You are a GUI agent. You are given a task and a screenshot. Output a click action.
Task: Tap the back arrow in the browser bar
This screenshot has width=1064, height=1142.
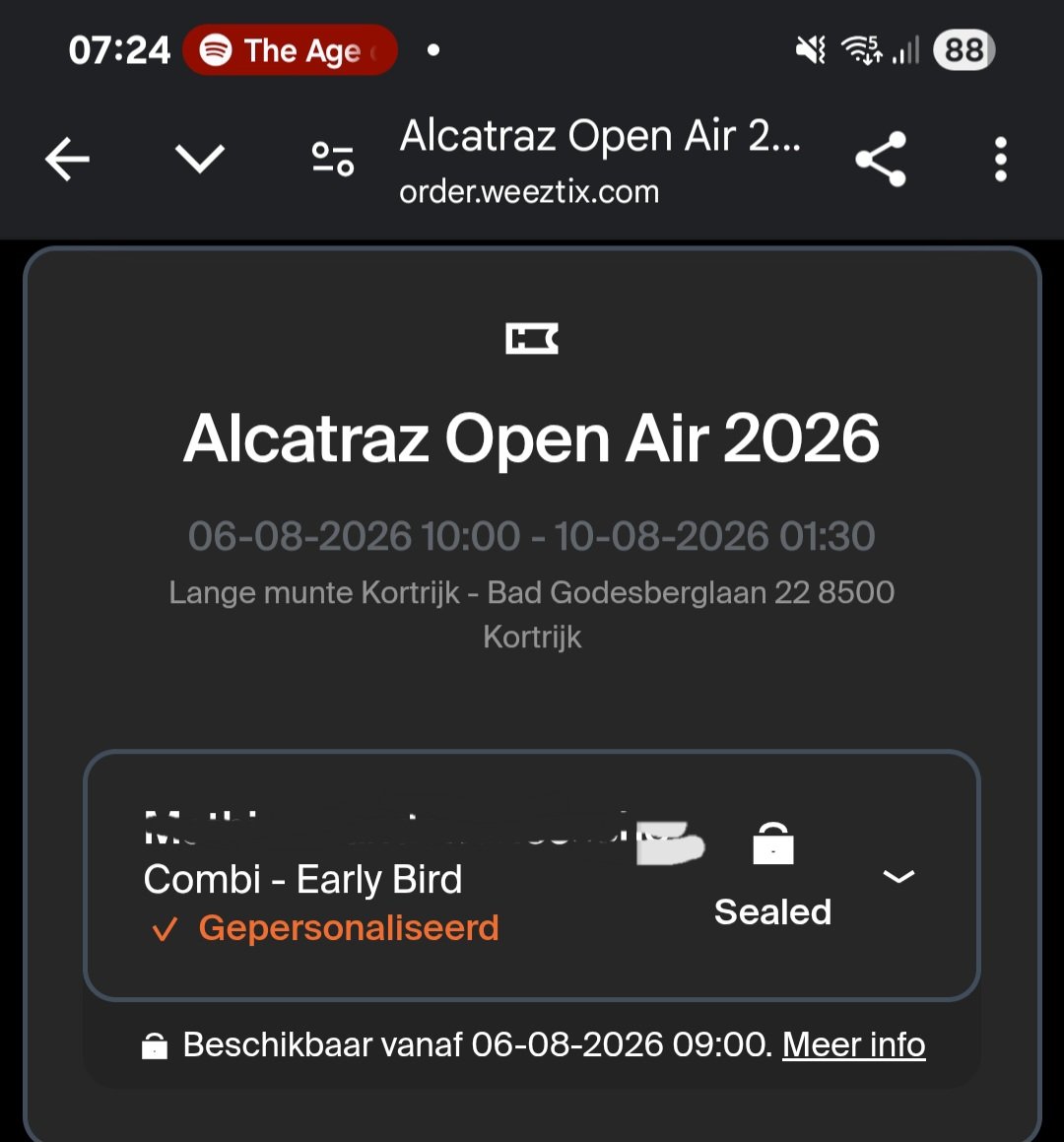coord(65,158)
